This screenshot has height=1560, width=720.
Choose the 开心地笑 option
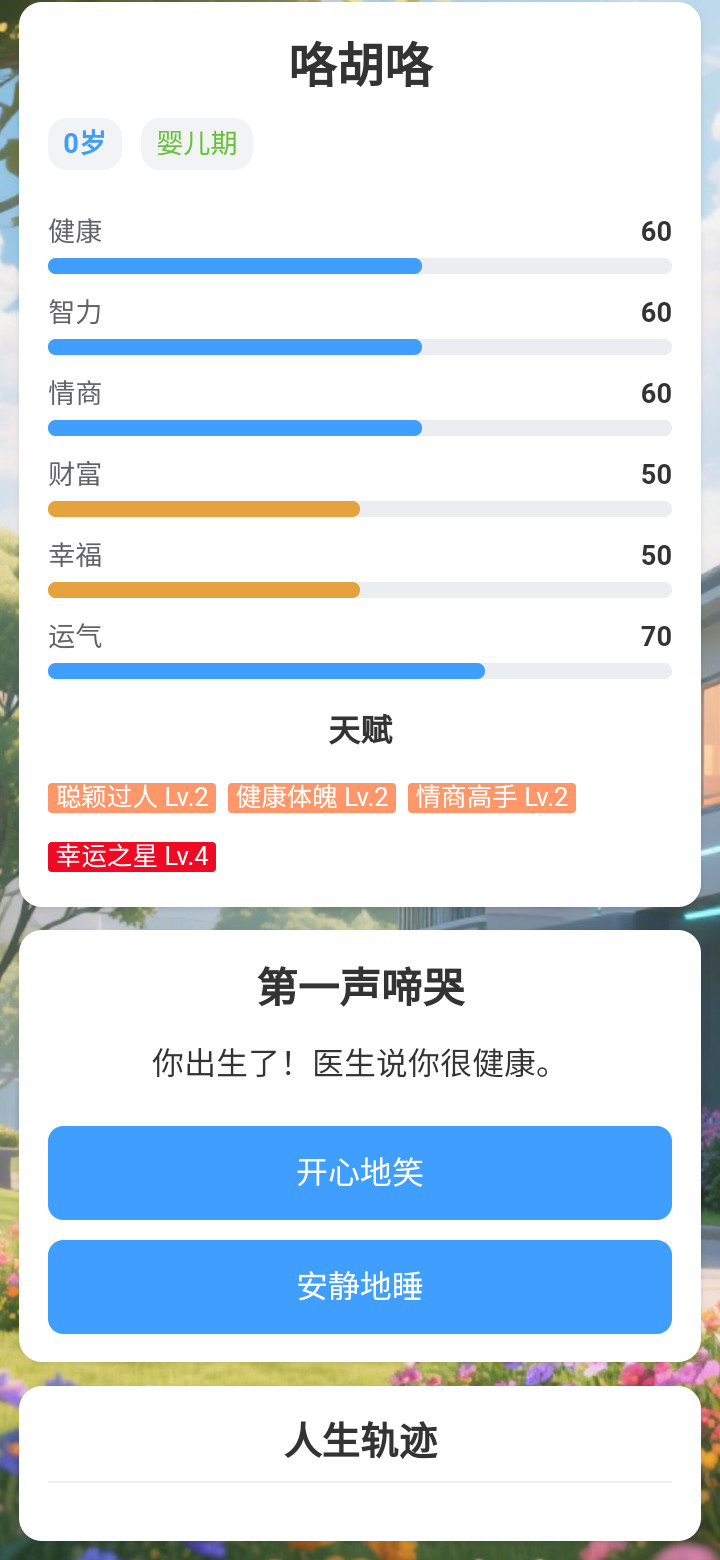(x=360, y=1172)
